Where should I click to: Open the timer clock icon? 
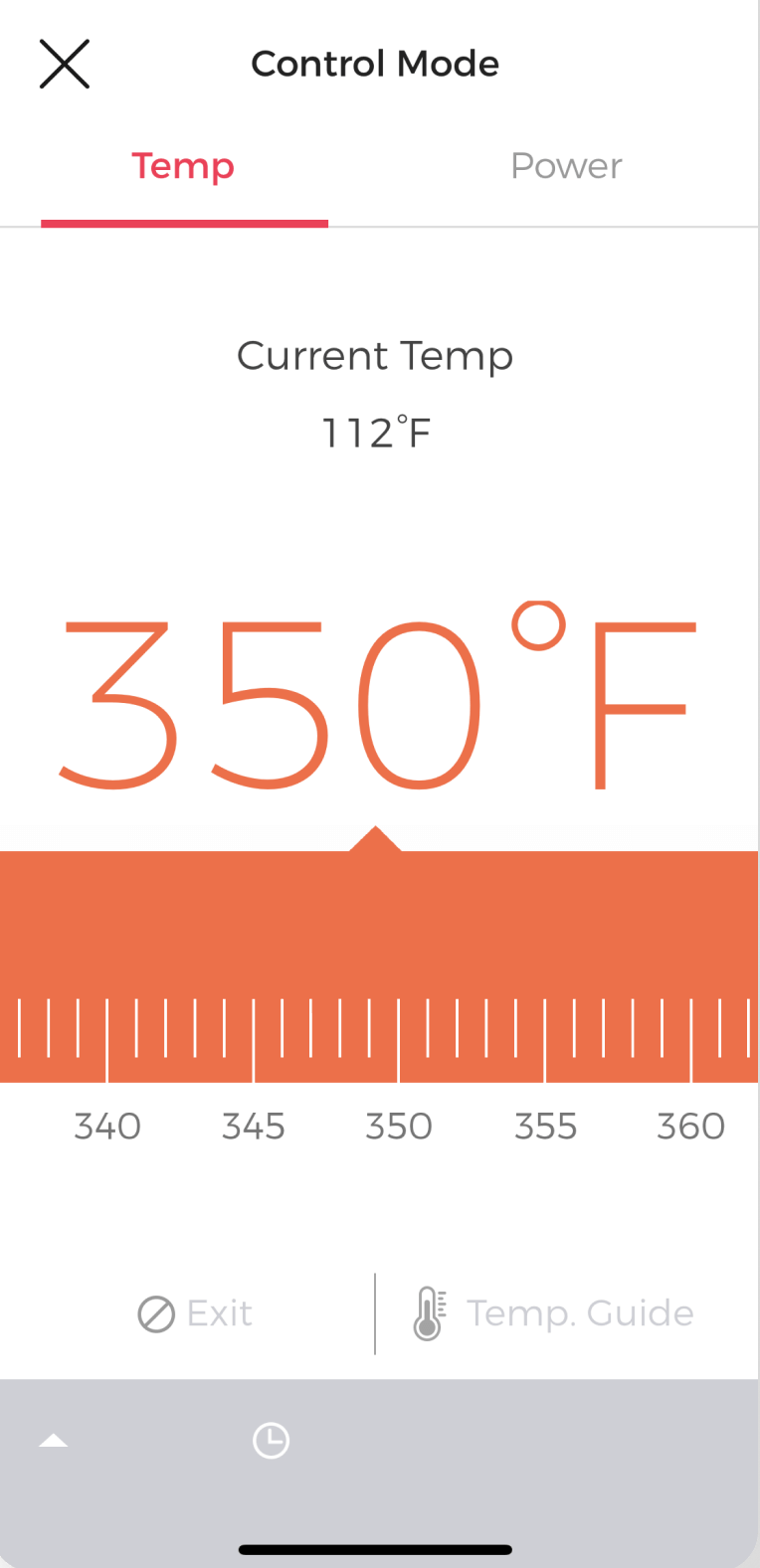271,1441
